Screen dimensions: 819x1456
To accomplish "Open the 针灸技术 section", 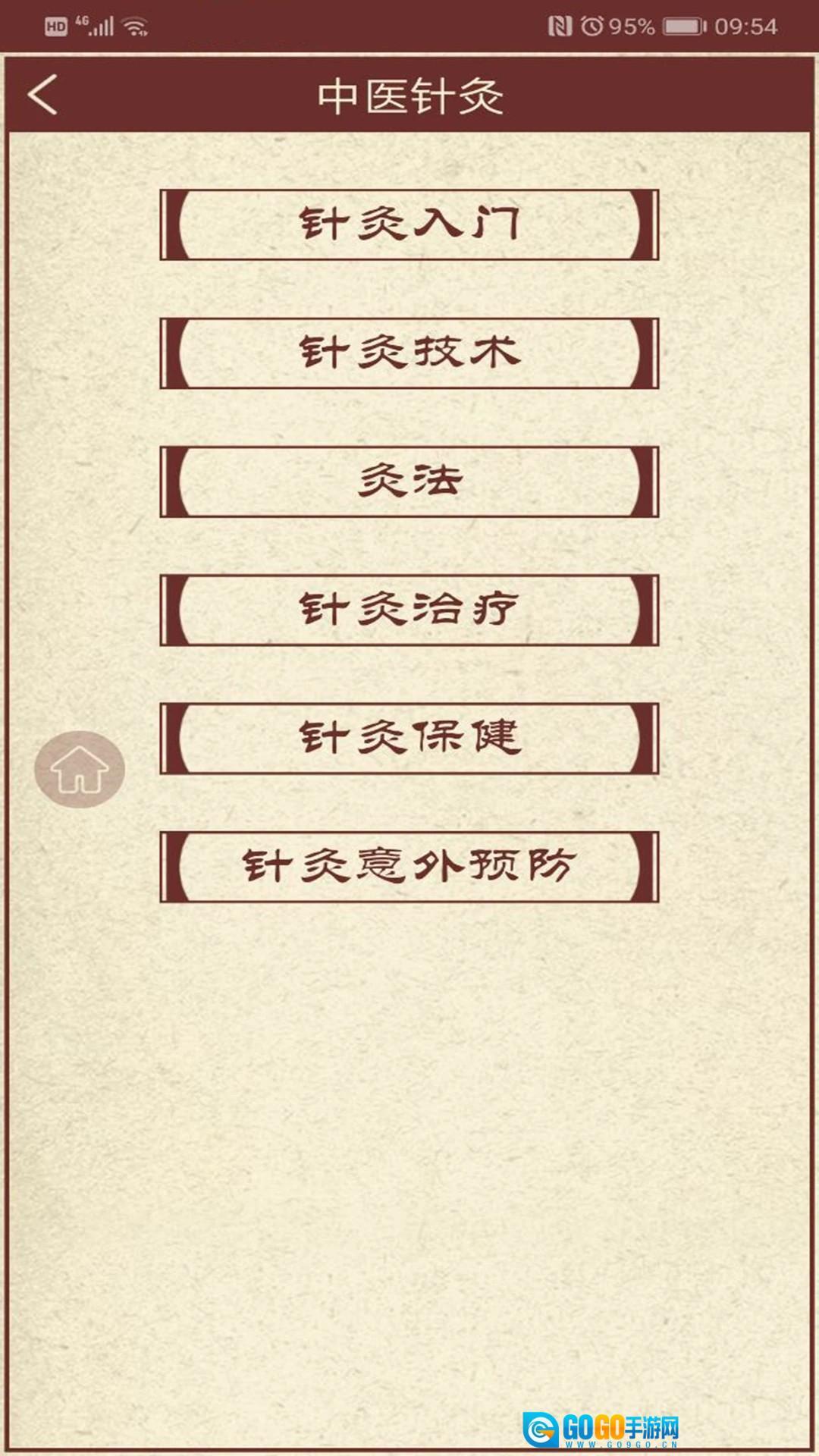I will 409,353.
